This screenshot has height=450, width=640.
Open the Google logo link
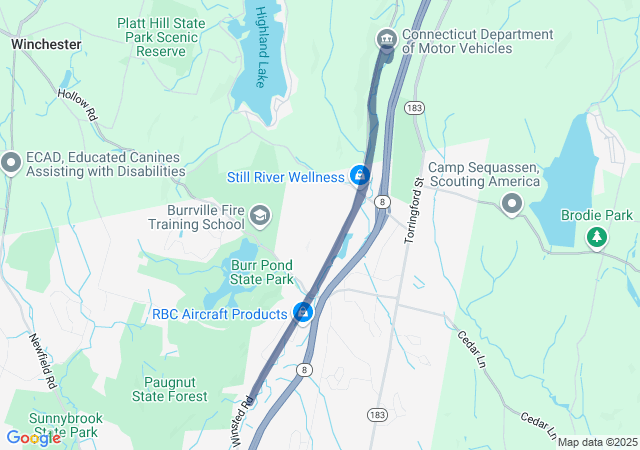click(33, 437)
